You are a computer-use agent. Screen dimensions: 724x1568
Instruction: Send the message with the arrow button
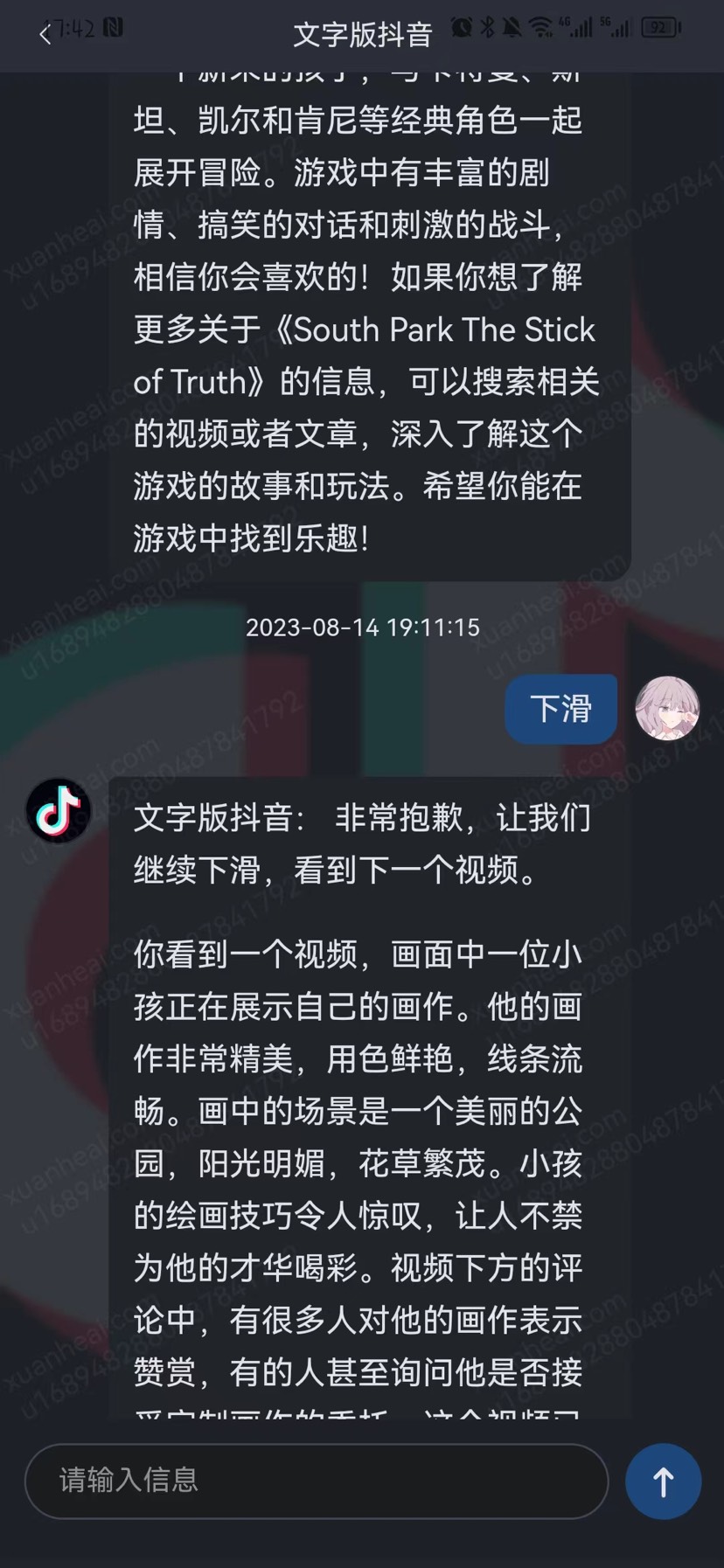pos(663,1481)
